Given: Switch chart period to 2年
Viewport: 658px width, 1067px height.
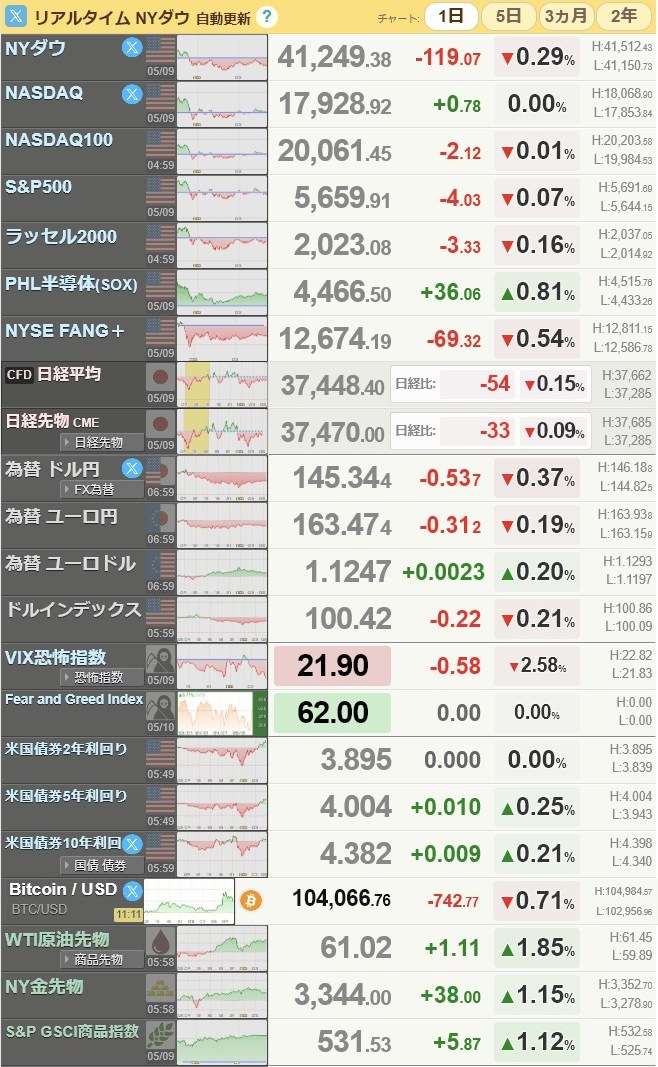Looking at the screenshot, I should 624,16.
